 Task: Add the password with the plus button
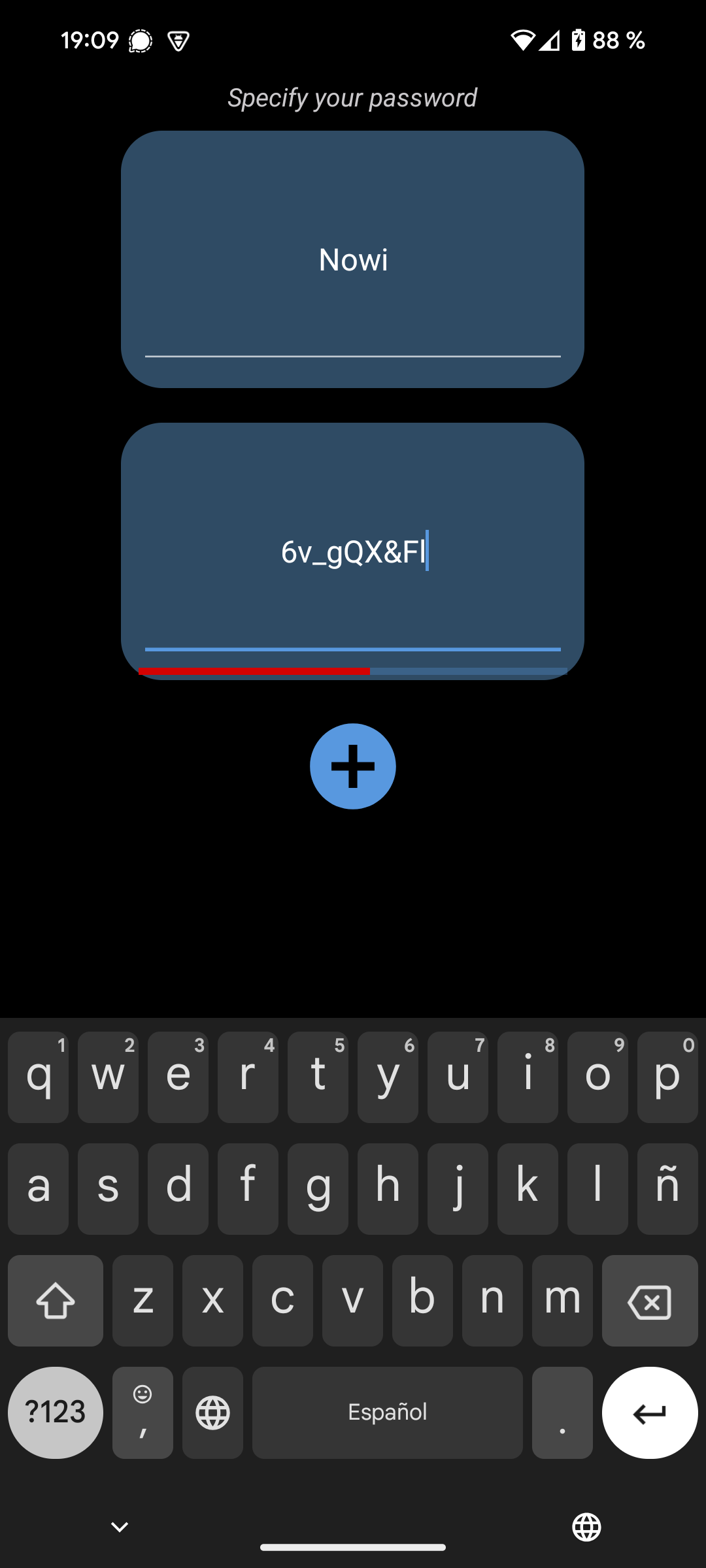click(352, 766)
